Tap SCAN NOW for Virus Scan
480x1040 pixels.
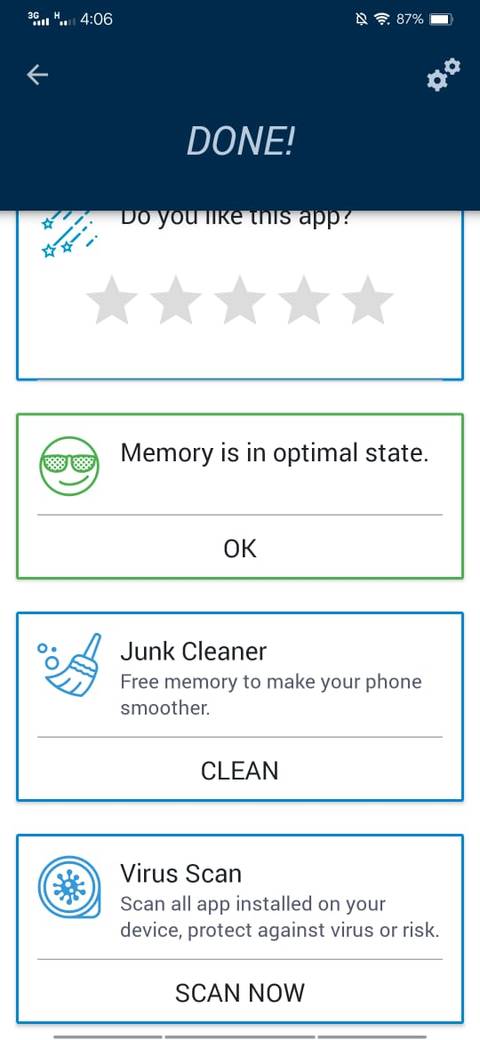(240, 992)
